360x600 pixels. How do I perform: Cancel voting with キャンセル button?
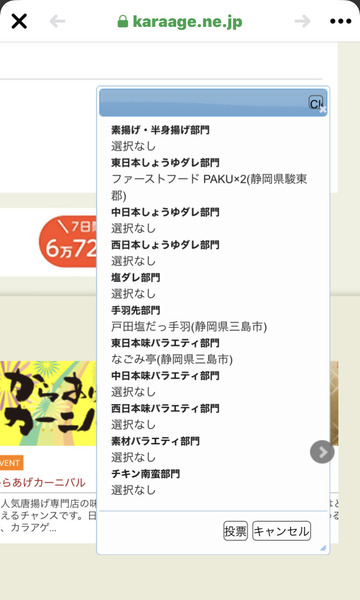[282, 531]
